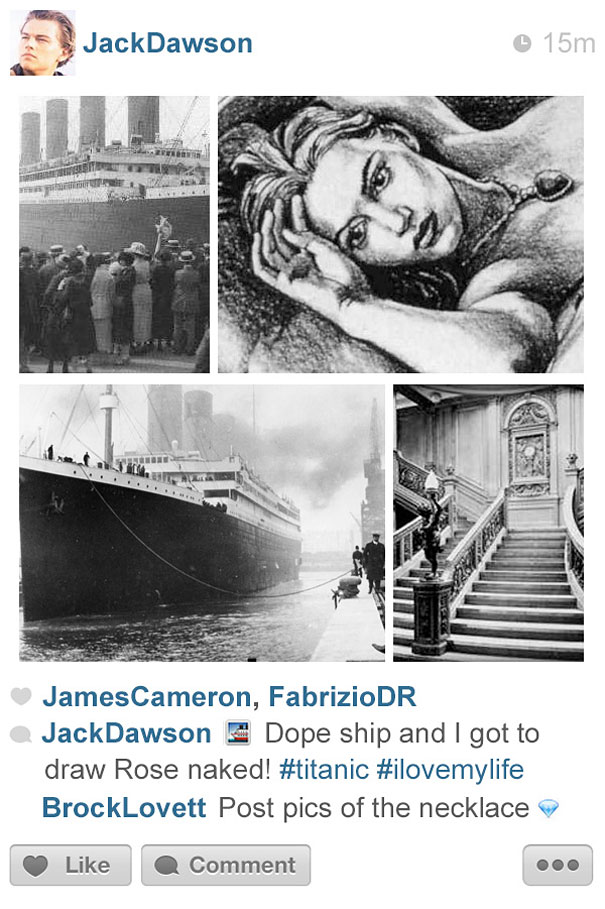
Task: Visit commenter BrockLovett's profile
Action: [x=125, y=808]
